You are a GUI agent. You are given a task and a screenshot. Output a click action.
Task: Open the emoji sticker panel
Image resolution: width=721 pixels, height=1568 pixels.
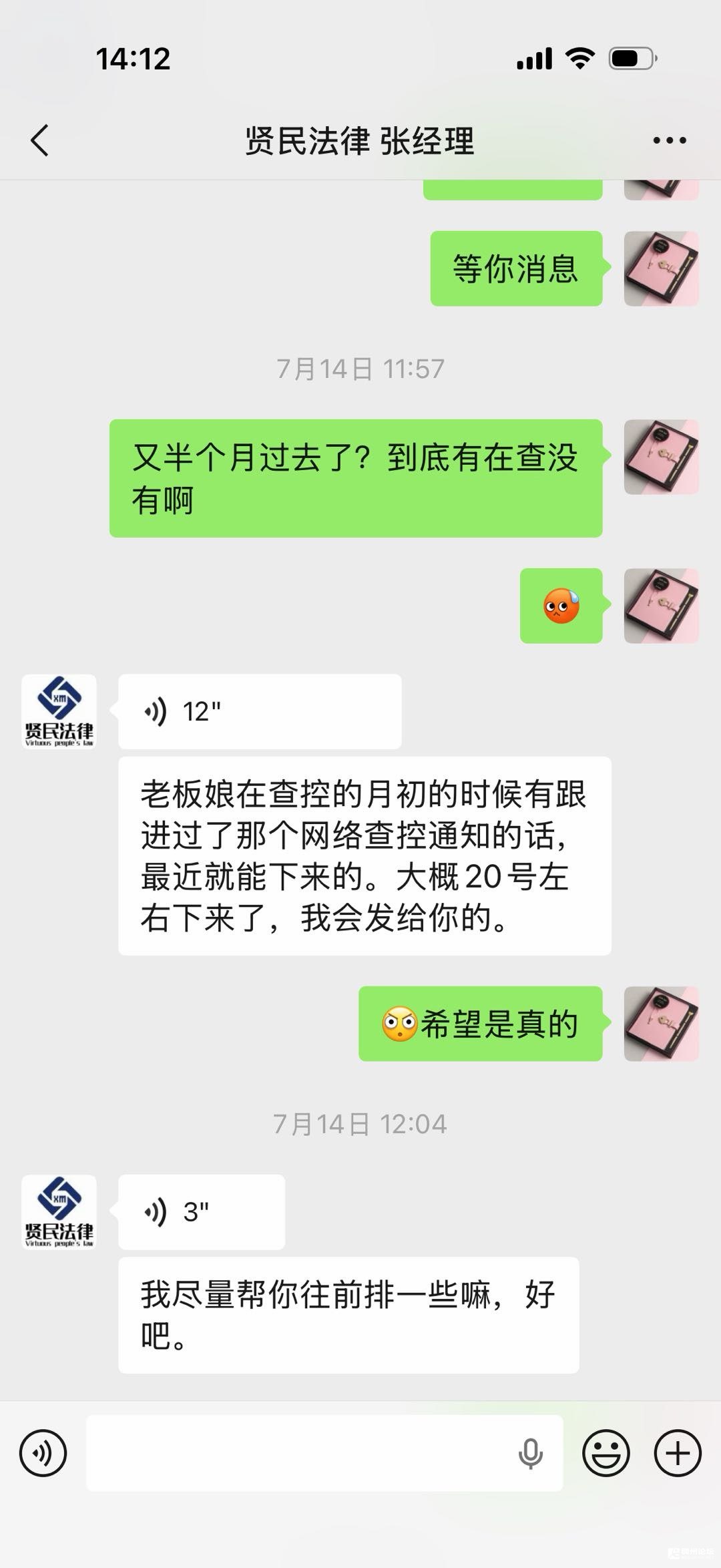[606, 1453]
